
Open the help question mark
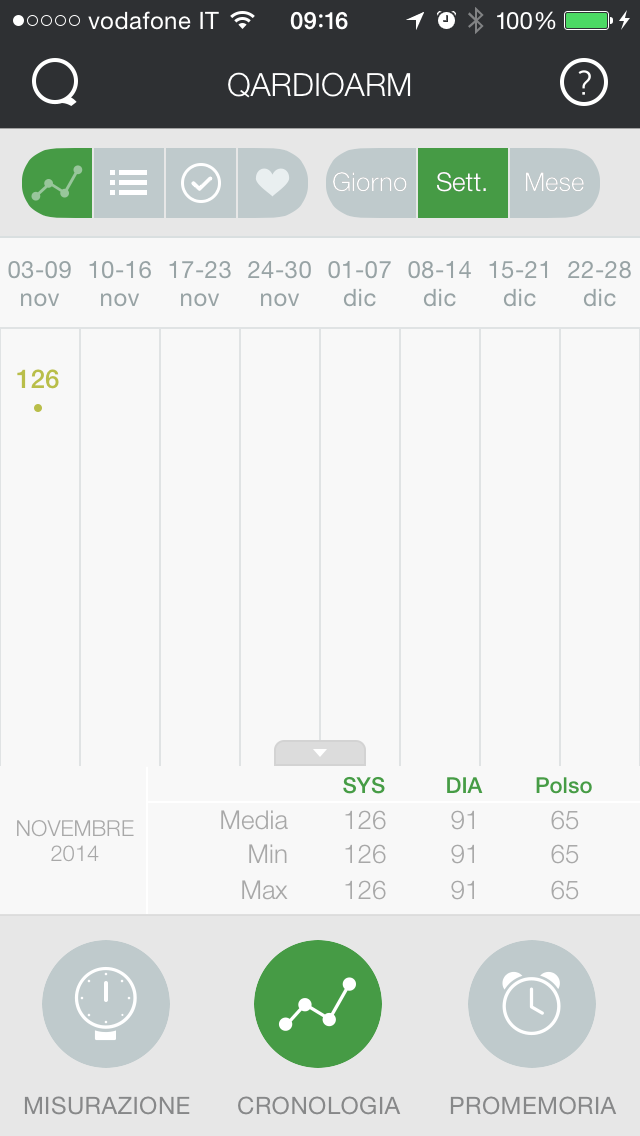[x=584, y=84]
